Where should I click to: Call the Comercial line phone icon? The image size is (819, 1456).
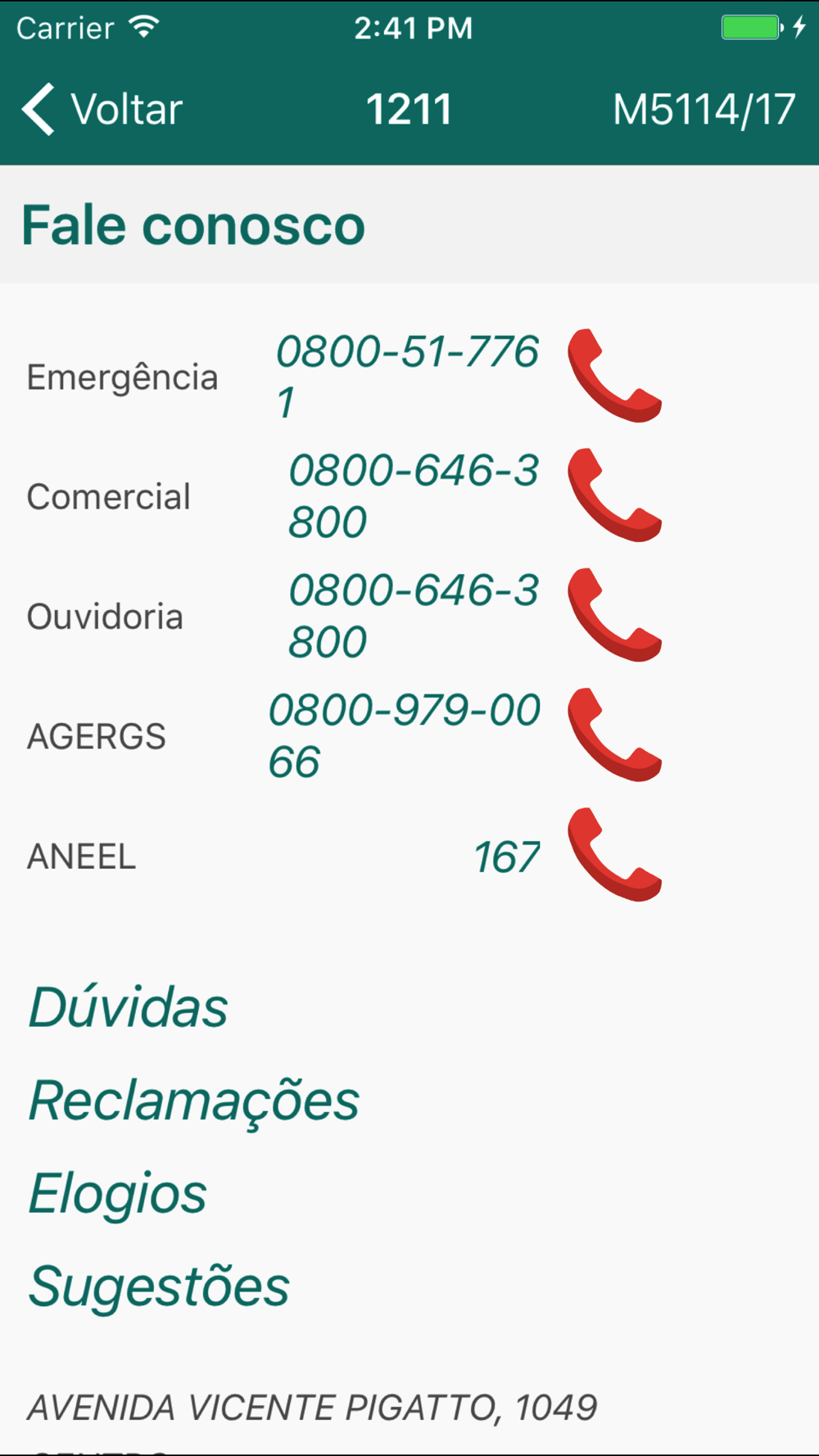click(615, 495)
